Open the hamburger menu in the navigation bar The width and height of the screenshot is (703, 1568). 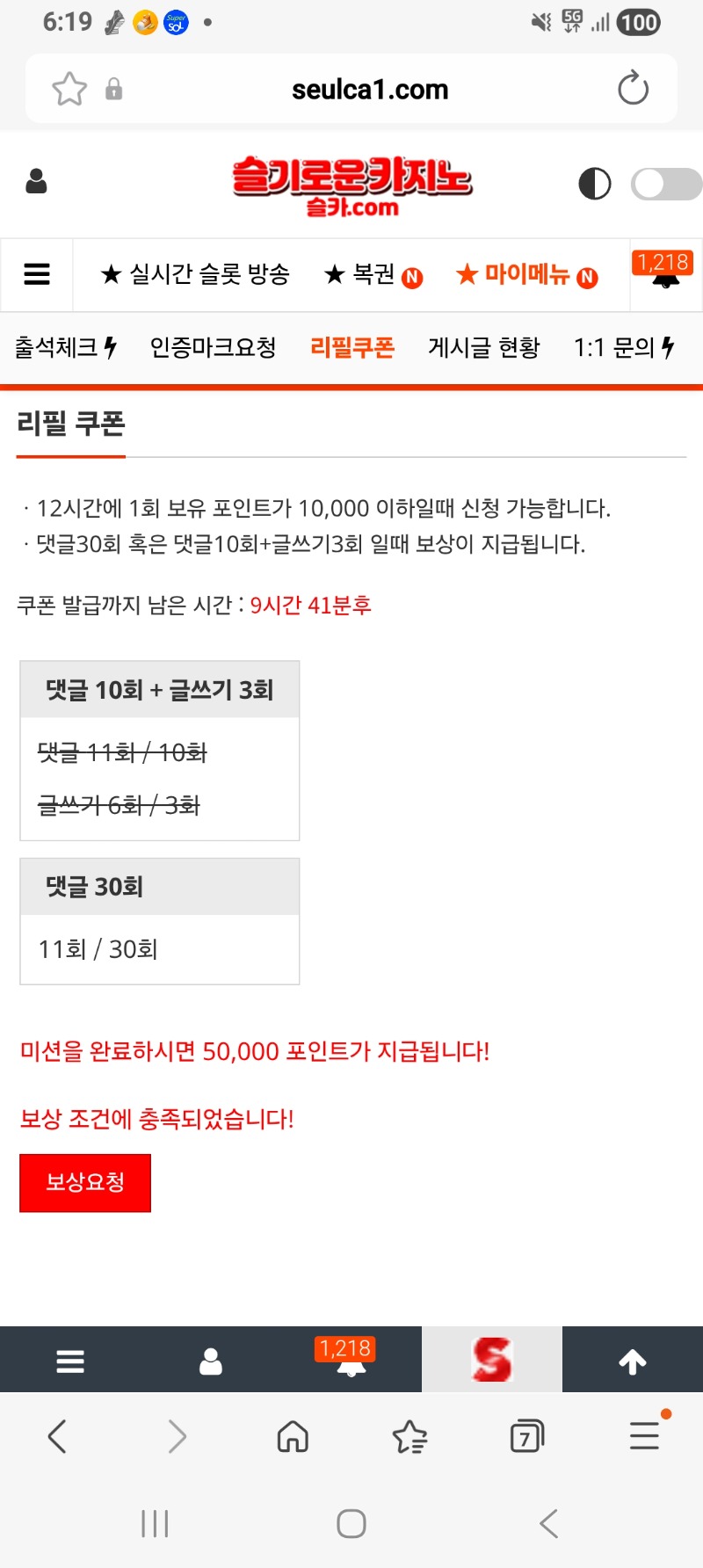pos(36,274)
